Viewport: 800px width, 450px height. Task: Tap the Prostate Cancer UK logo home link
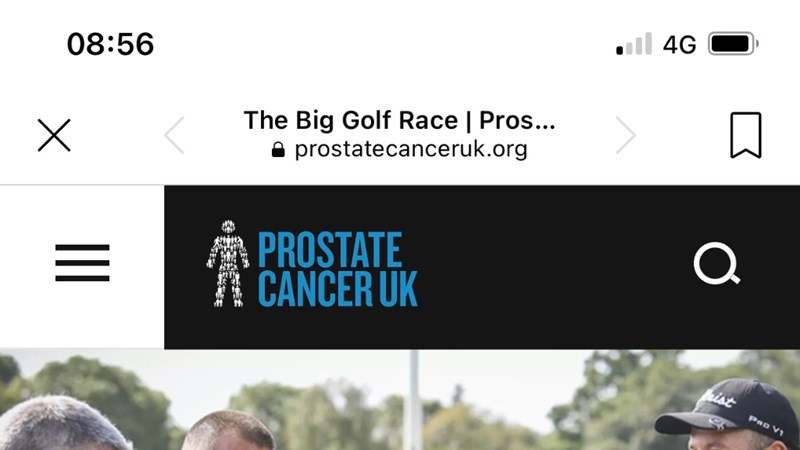(x=312, y=265)
